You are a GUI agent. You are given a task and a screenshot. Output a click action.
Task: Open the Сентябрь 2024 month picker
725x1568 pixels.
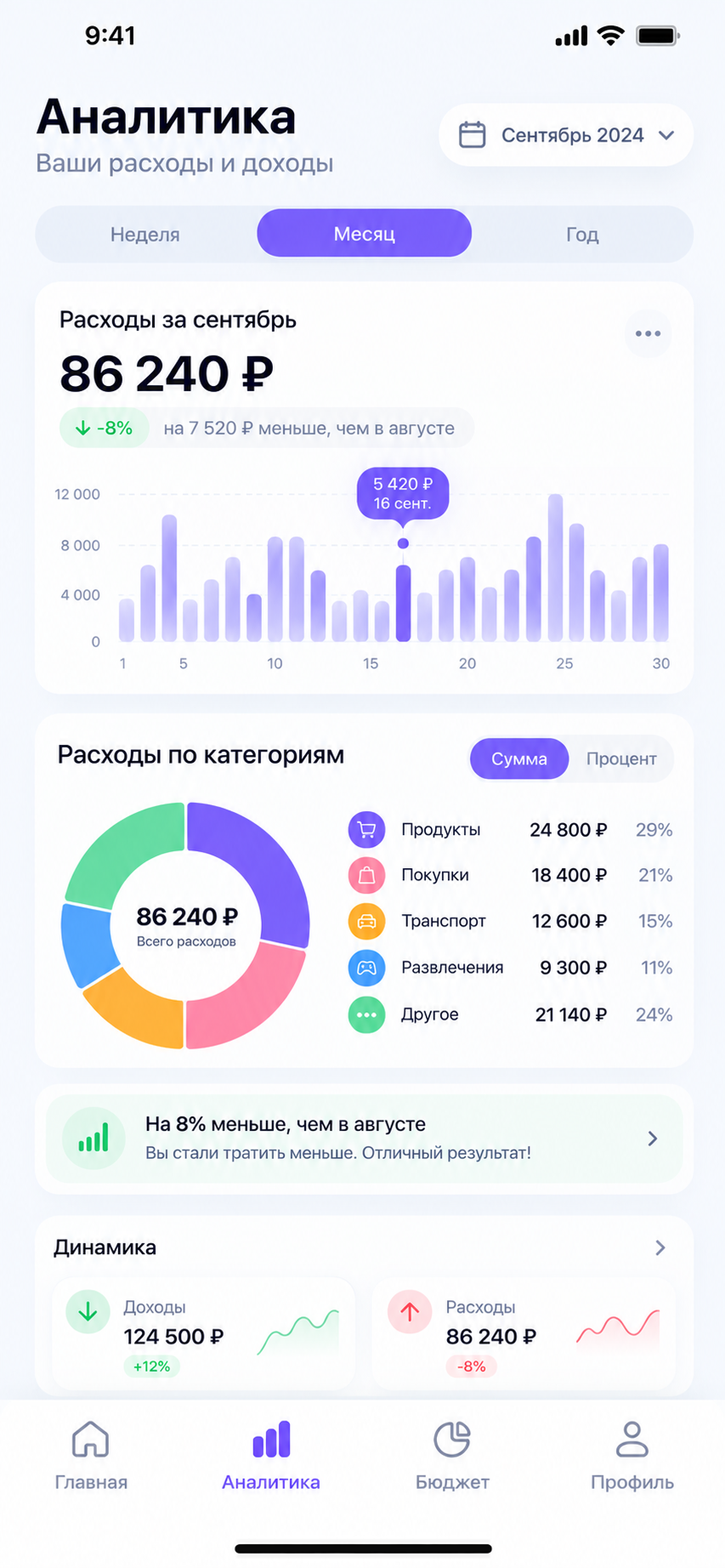click(x=566, y=135)
